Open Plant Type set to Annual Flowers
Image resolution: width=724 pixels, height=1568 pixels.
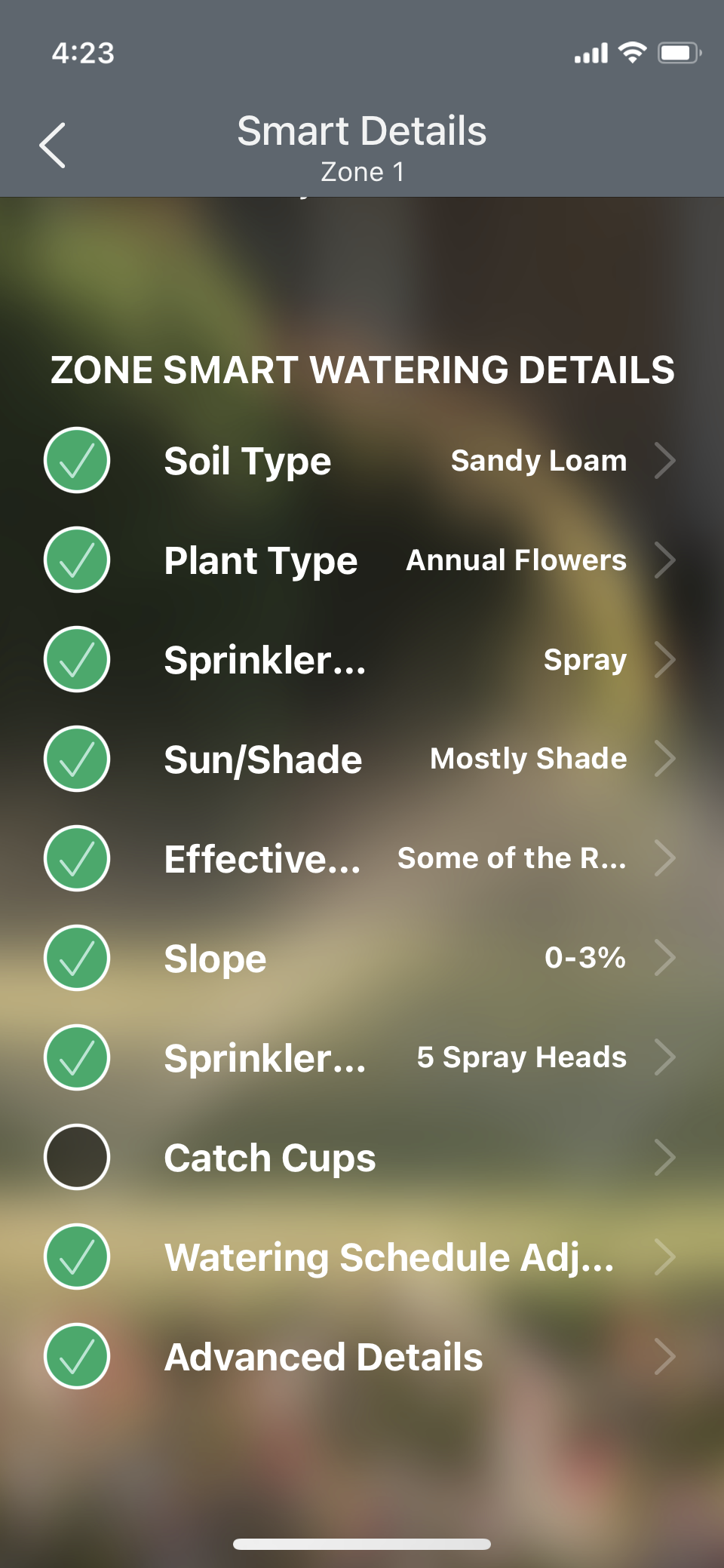point(362,560)
